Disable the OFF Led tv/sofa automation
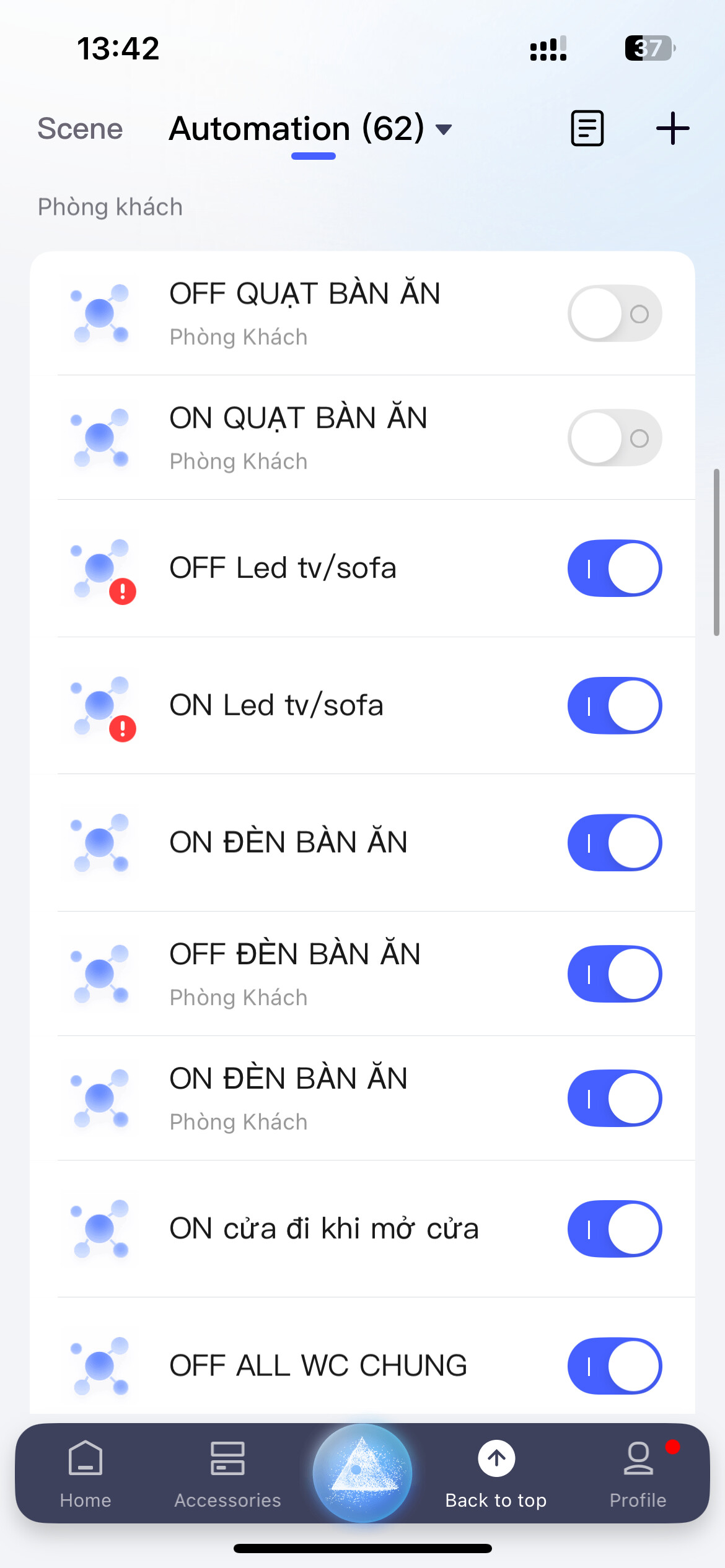This screenshot has width=725, height=1568. coord(614,568)
